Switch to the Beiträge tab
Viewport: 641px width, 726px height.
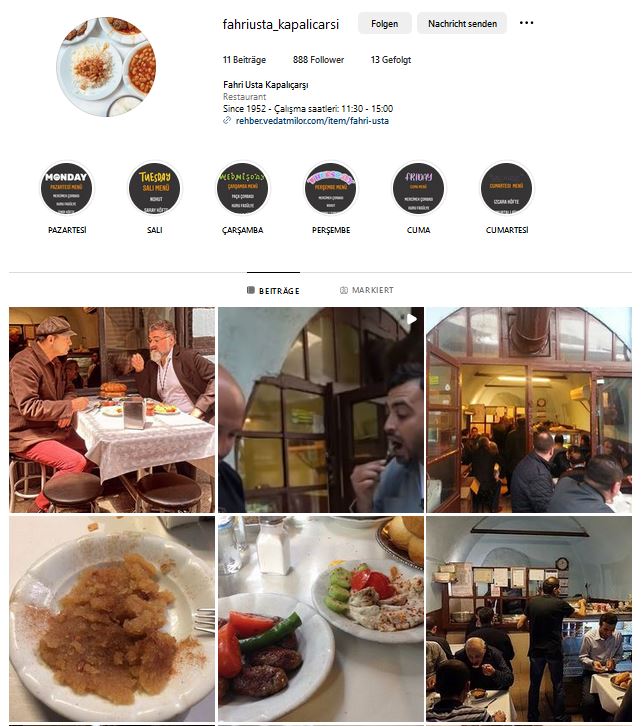[273, 290]
